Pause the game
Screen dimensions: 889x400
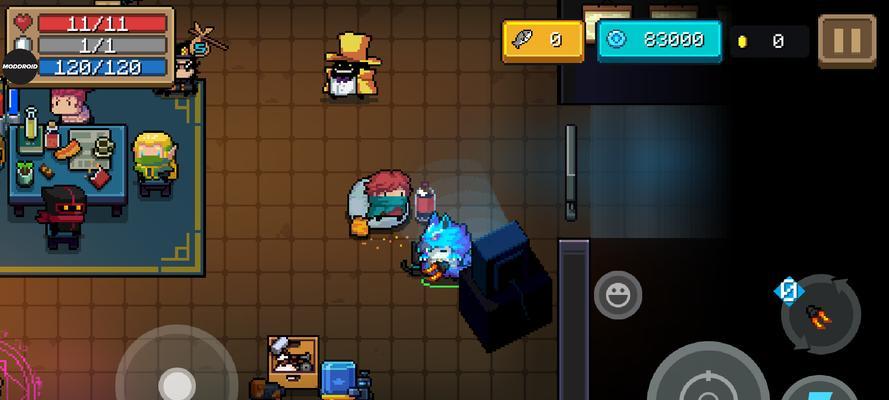point(847,40)
